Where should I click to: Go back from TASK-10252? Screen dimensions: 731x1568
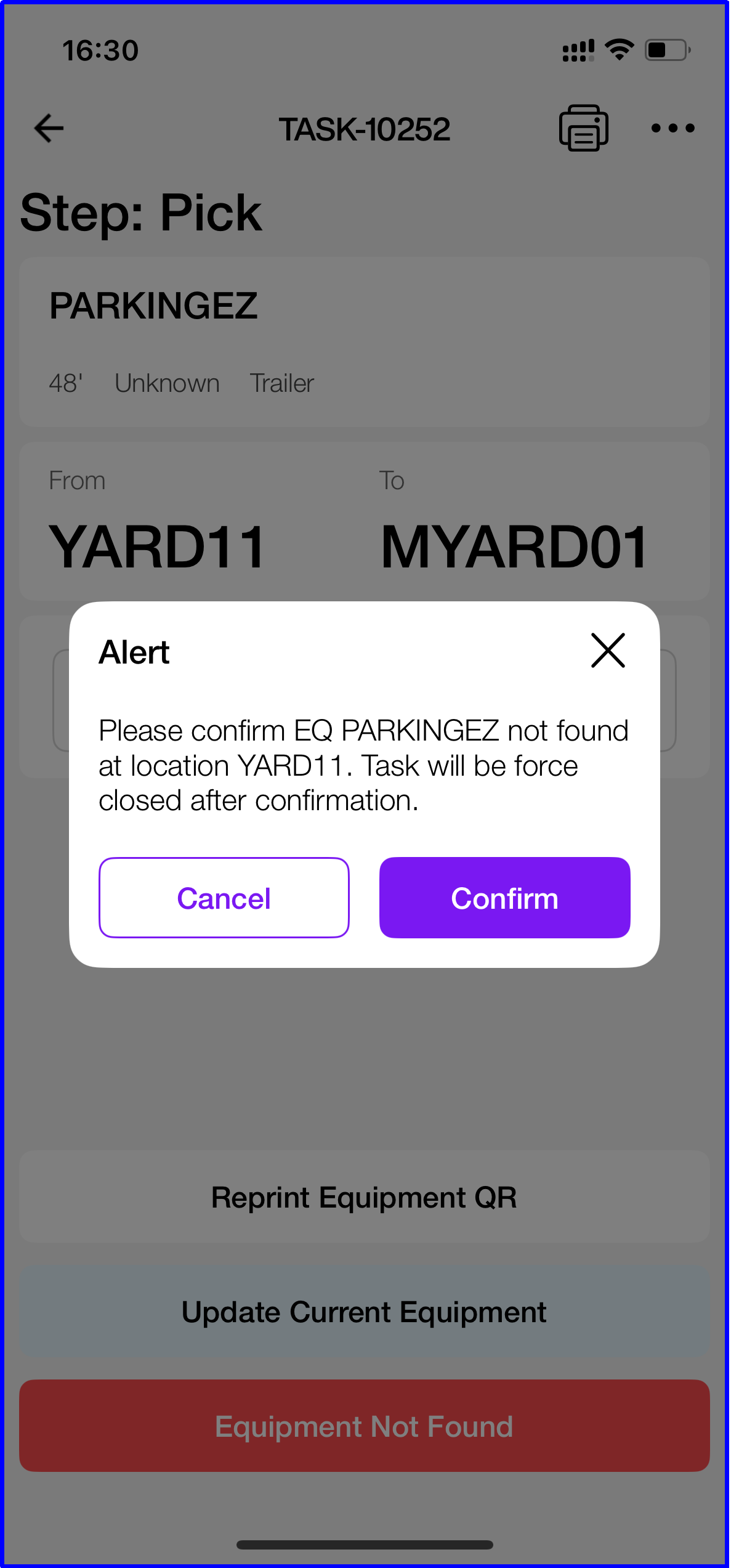(x=49, y=128)
